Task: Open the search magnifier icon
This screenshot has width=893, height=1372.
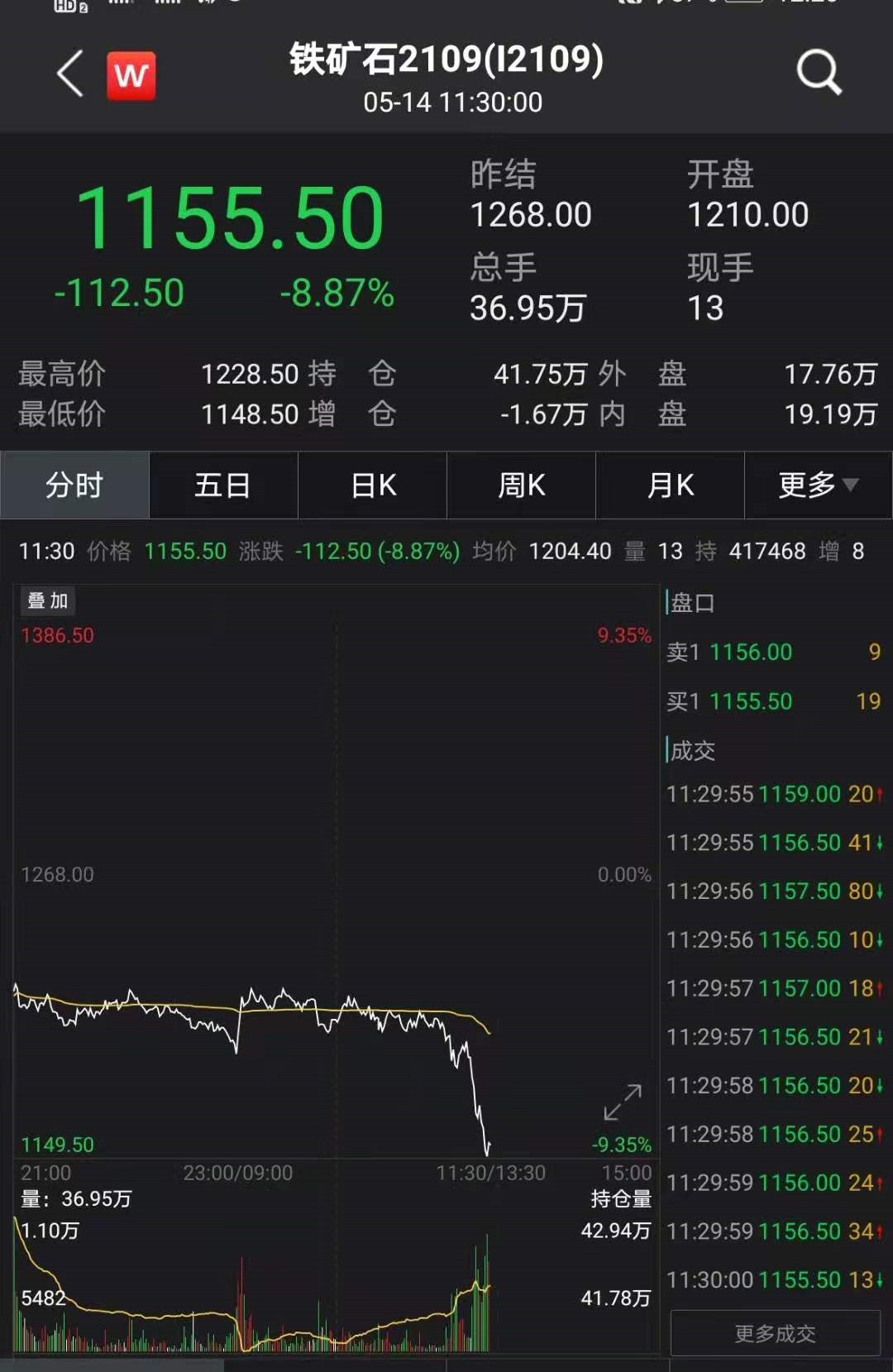Action: click(819, 73)
